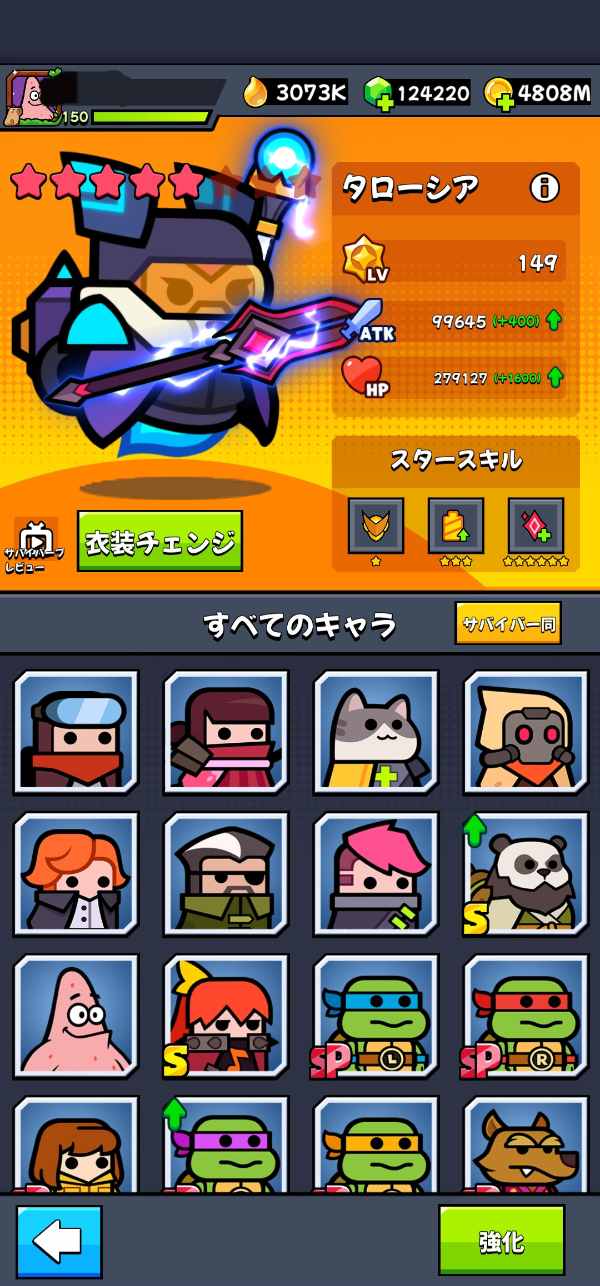Choose the pink-haired character

tap(376, 874)
